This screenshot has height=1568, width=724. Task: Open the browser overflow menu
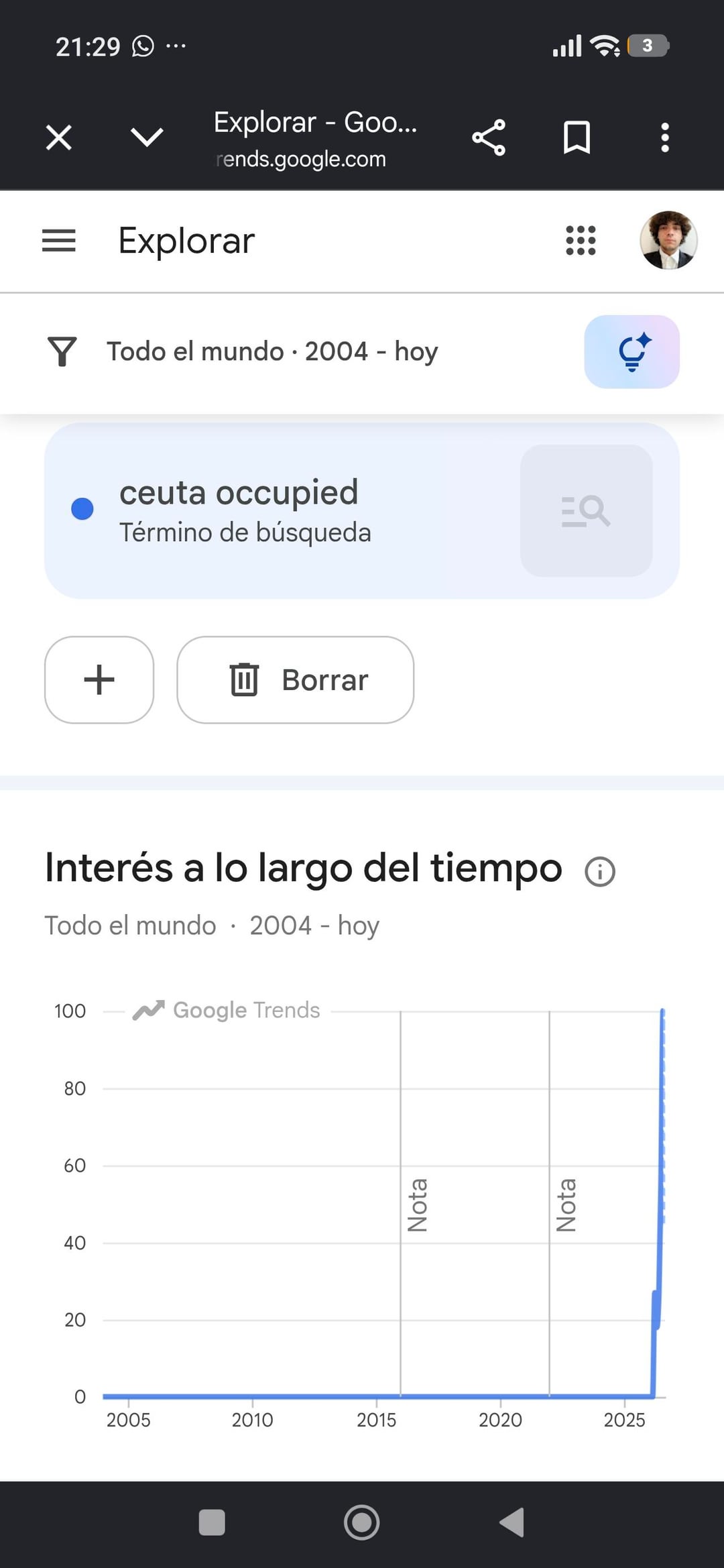pyautogui.click(x=664, y=137)
